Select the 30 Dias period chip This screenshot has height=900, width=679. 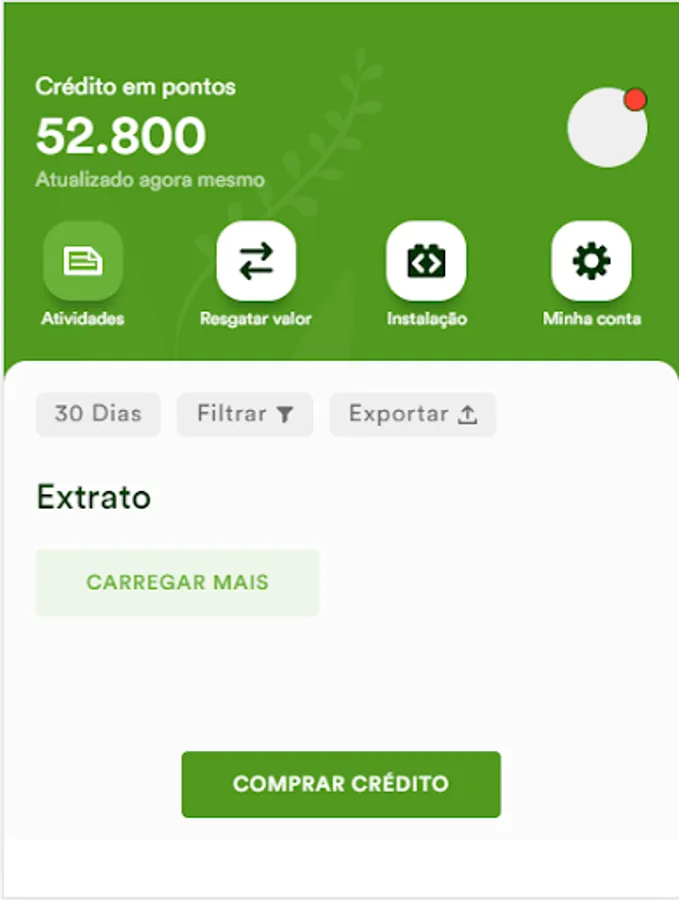(98, 414)
